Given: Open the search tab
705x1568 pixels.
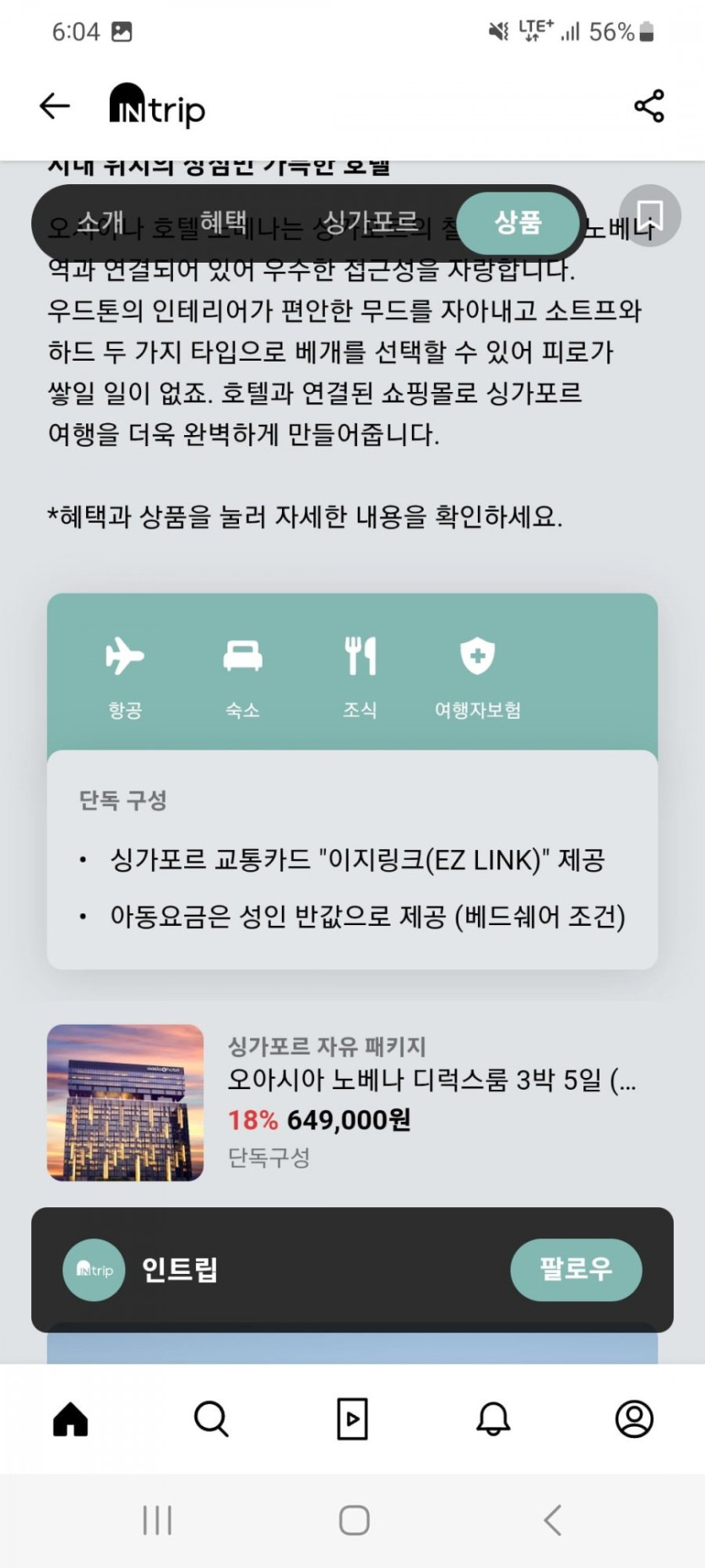Looking at the screenshot, I should tap(211, 1418).
